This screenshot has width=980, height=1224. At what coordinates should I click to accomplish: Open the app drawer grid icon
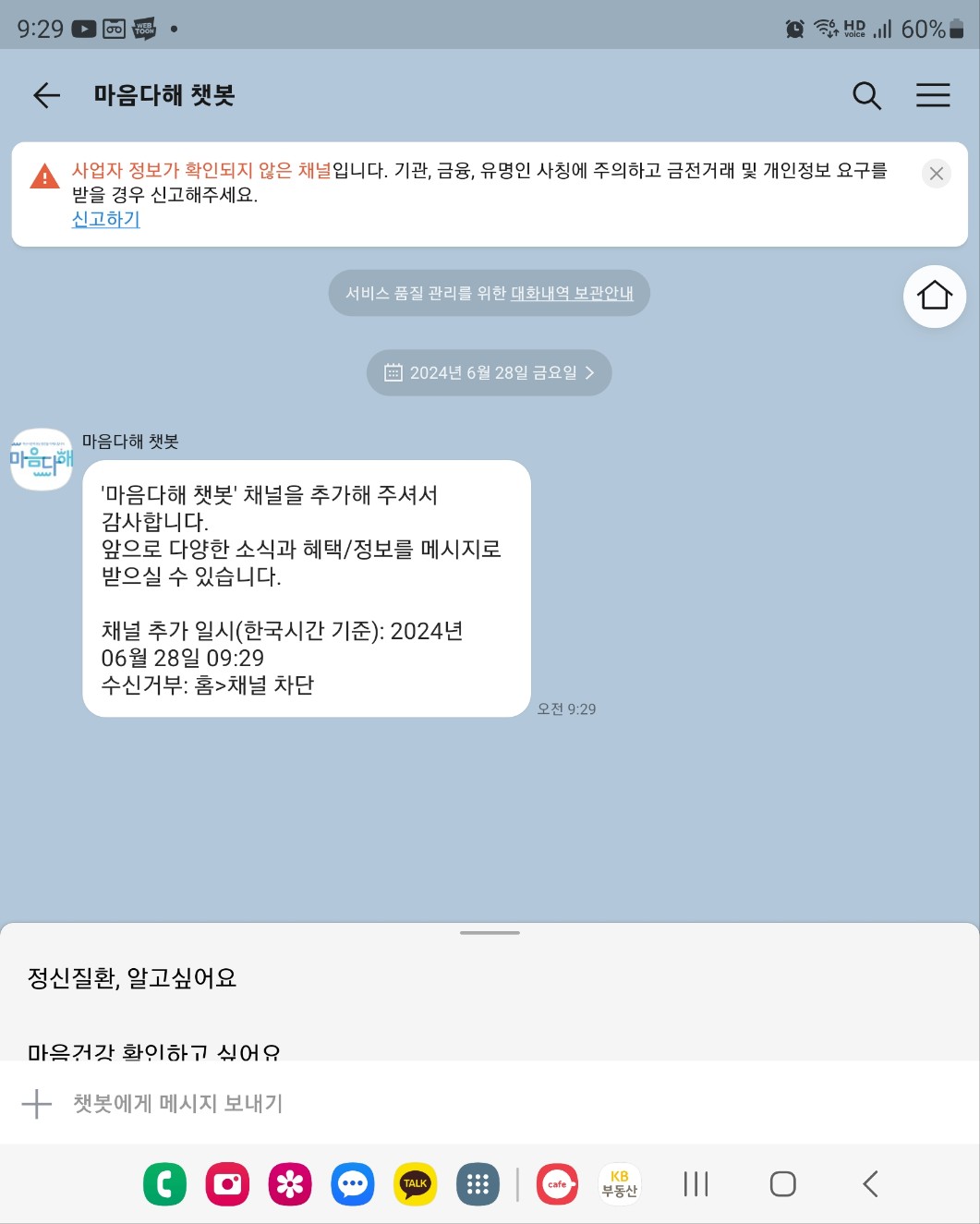click(x=478, y=1184)
